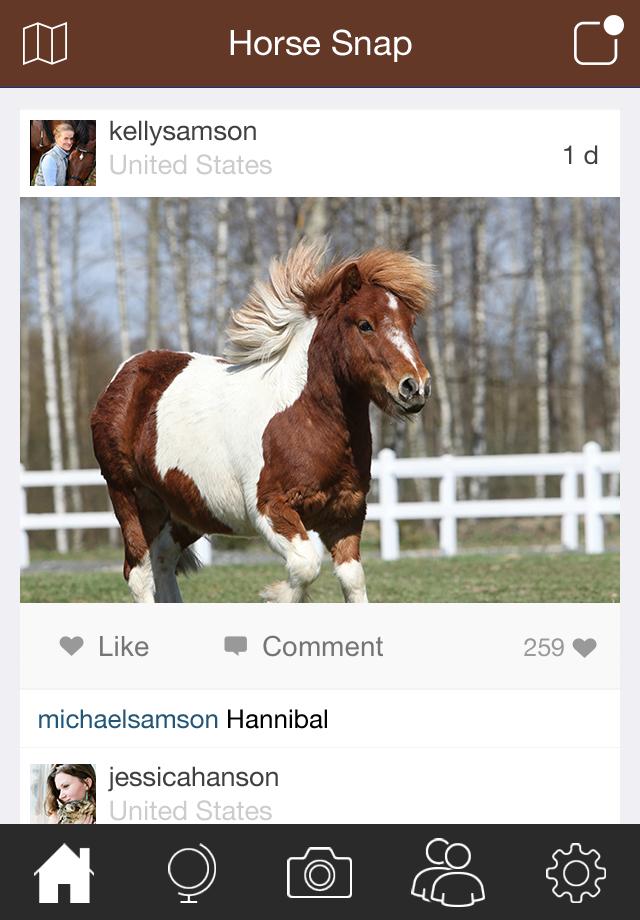Viewport: 640px width, 920px height.
Task: Comment on kellysamson's post
Action: (304, 647)
